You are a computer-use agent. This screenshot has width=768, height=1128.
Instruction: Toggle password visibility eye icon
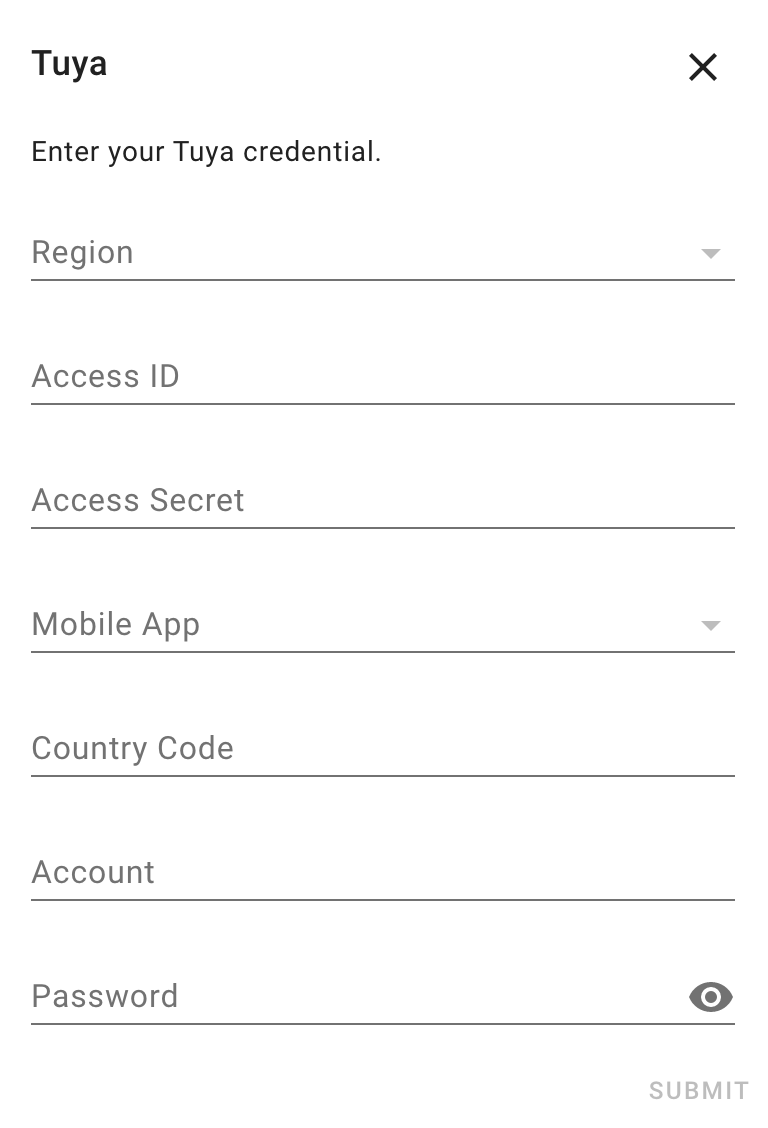[711, 997]
